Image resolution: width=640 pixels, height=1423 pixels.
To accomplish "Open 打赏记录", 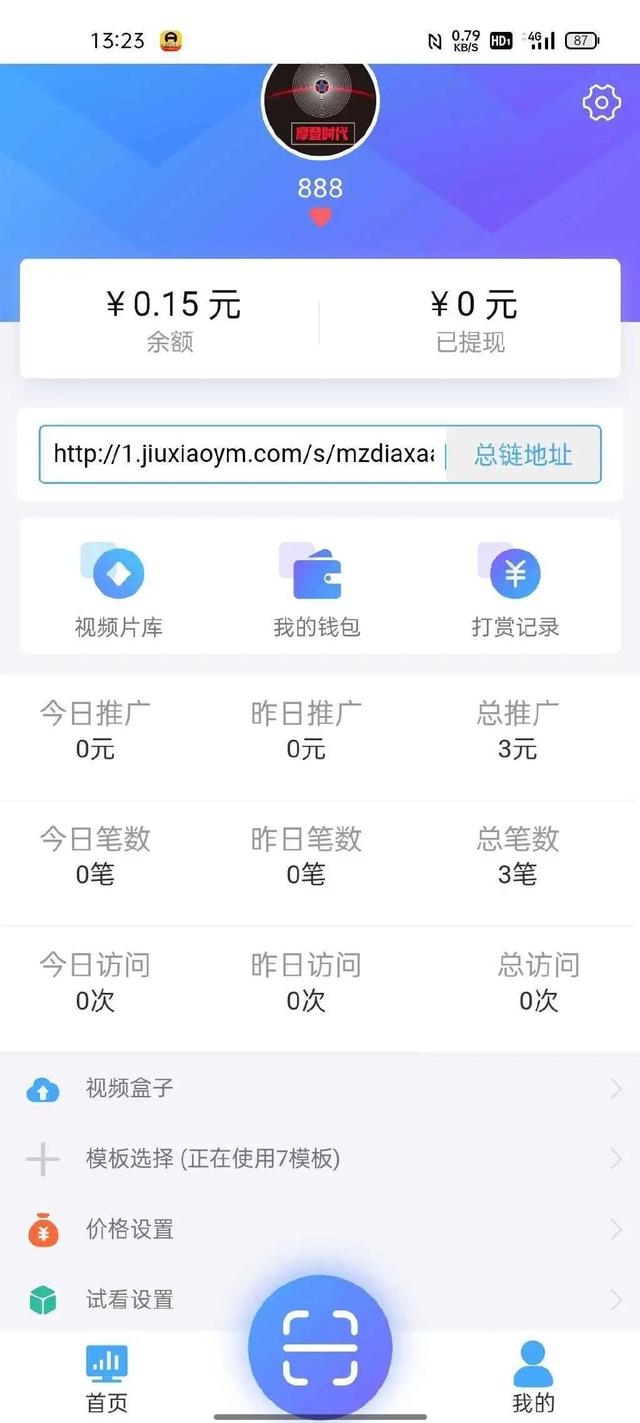I will (515, 590).
